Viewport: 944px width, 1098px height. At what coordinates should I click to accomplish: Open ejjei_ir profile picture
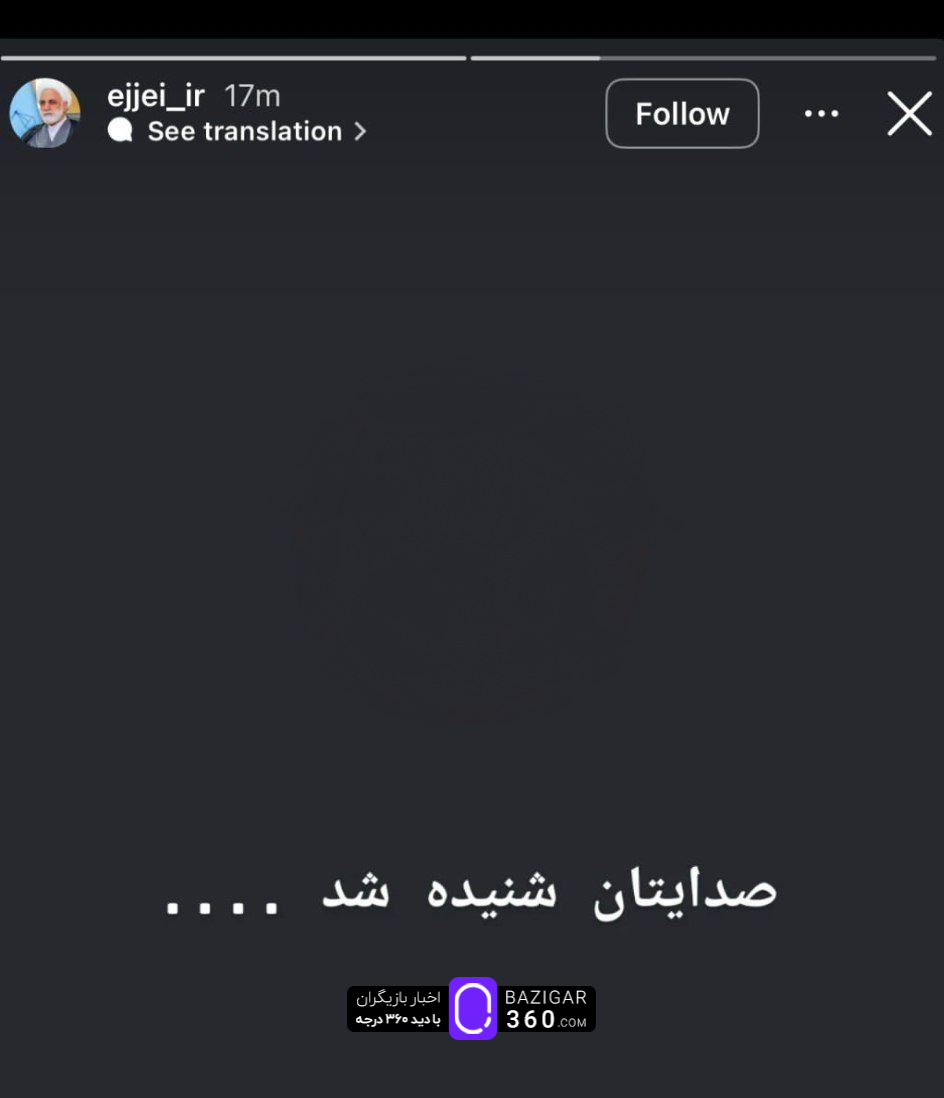pos(45,113)
